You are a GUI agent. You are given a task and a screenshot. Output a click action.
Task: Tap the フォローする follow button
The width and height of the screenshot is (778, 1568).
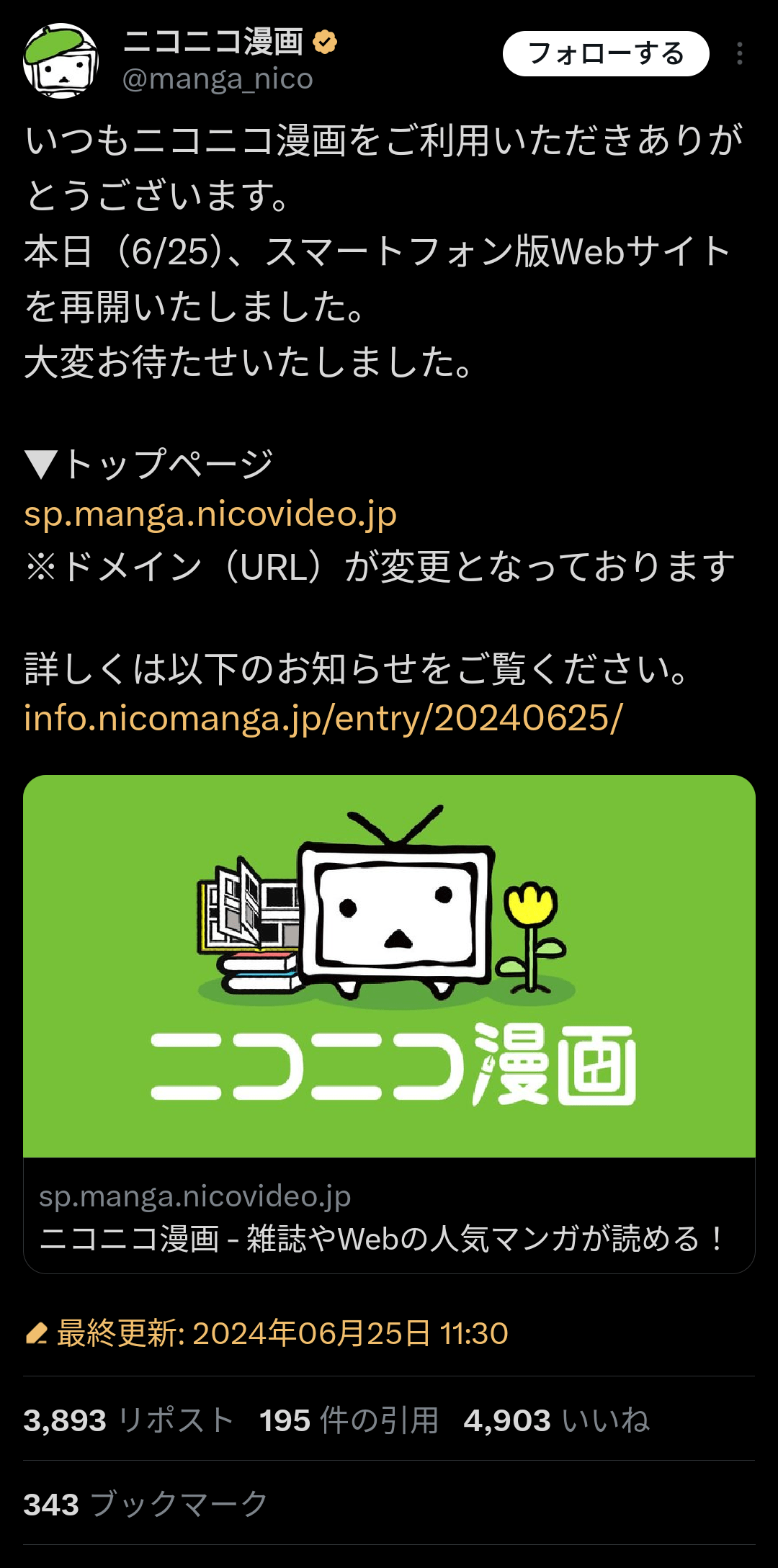coord(605,54)
